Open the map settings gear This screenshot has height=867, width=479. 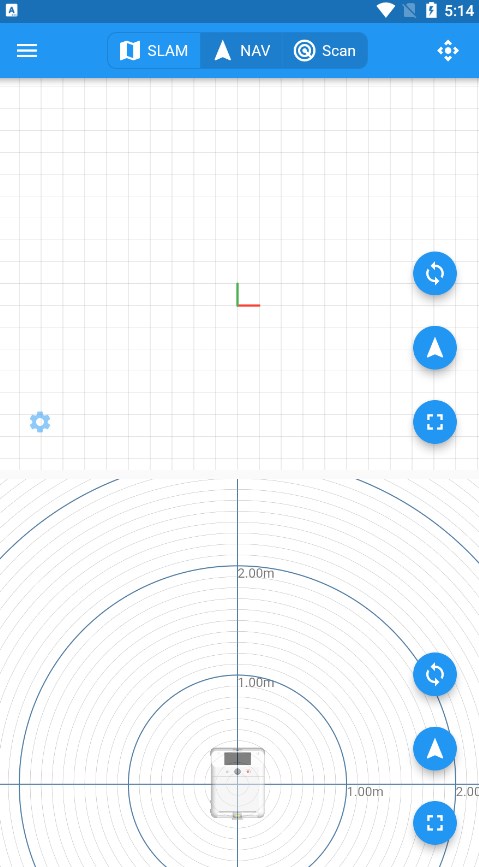[40, 422]
